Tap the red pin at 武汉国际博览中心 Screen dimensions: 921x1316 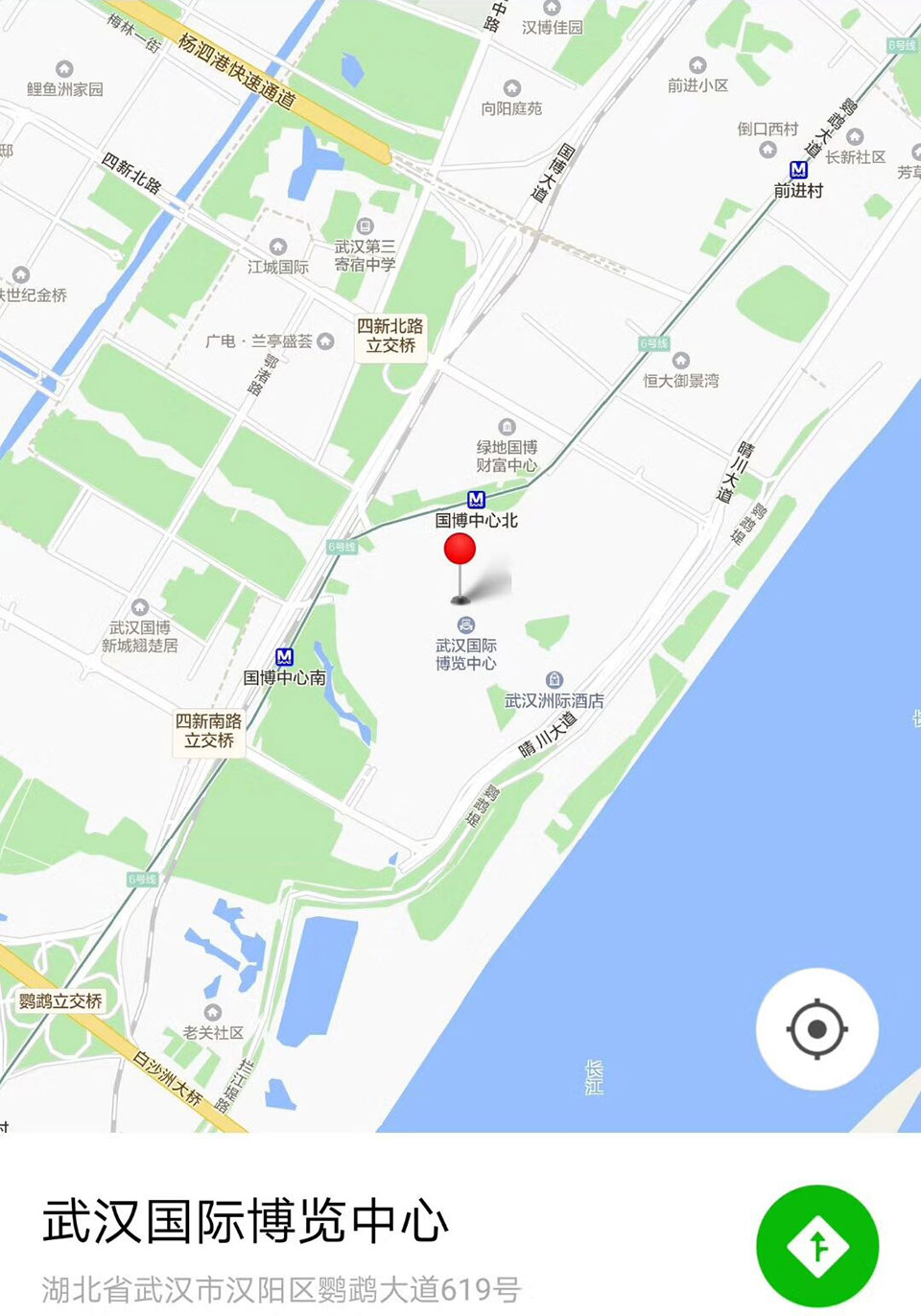460,550
